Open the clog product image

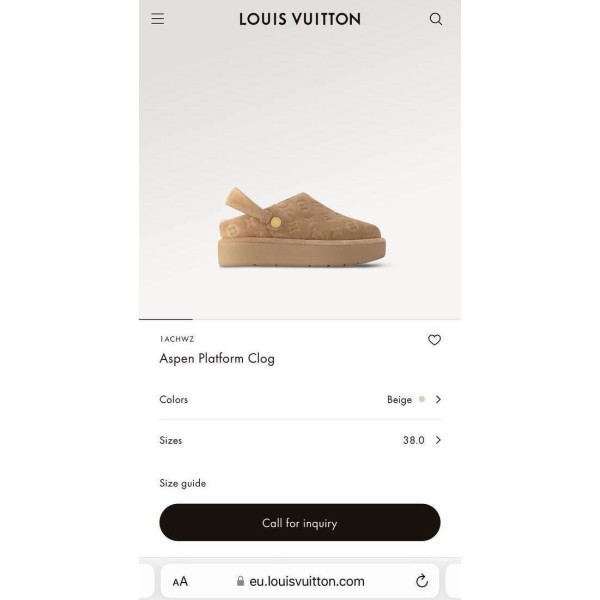coord(302,228)
